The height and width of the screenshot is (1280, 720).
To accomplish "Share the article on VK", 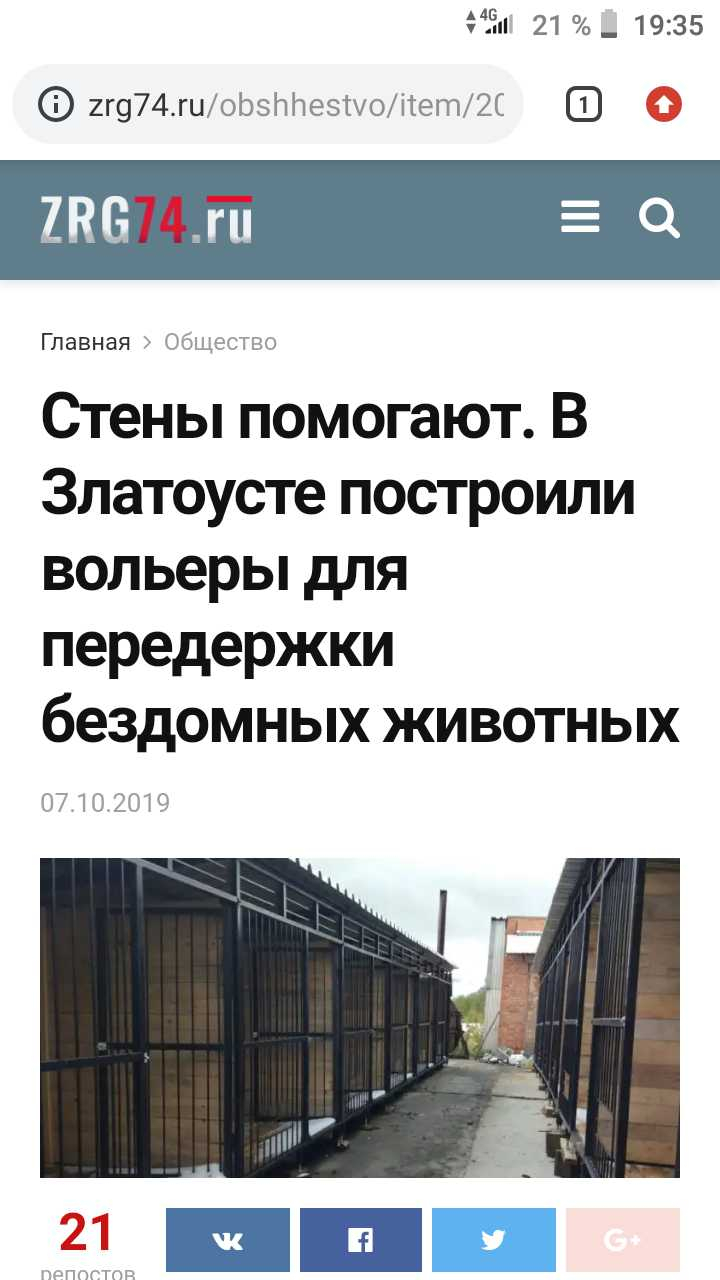I will point(228,1240).
